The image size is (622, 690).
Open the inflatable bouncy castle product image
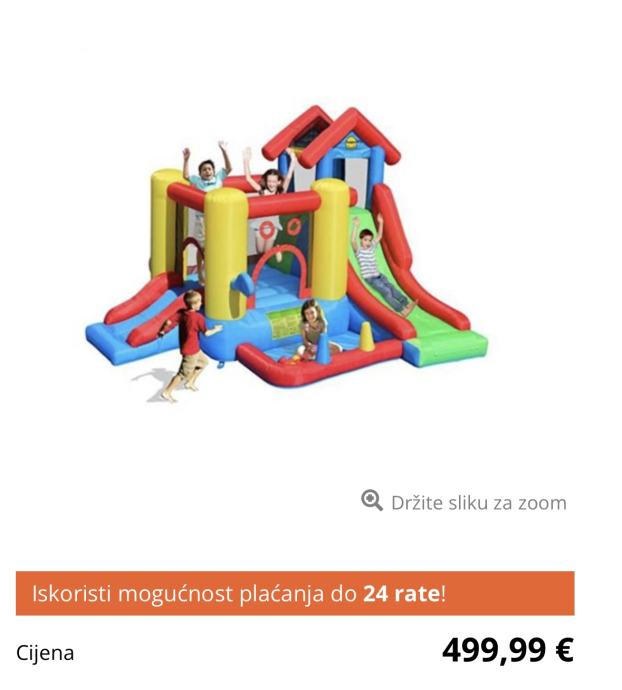[285, 255]
